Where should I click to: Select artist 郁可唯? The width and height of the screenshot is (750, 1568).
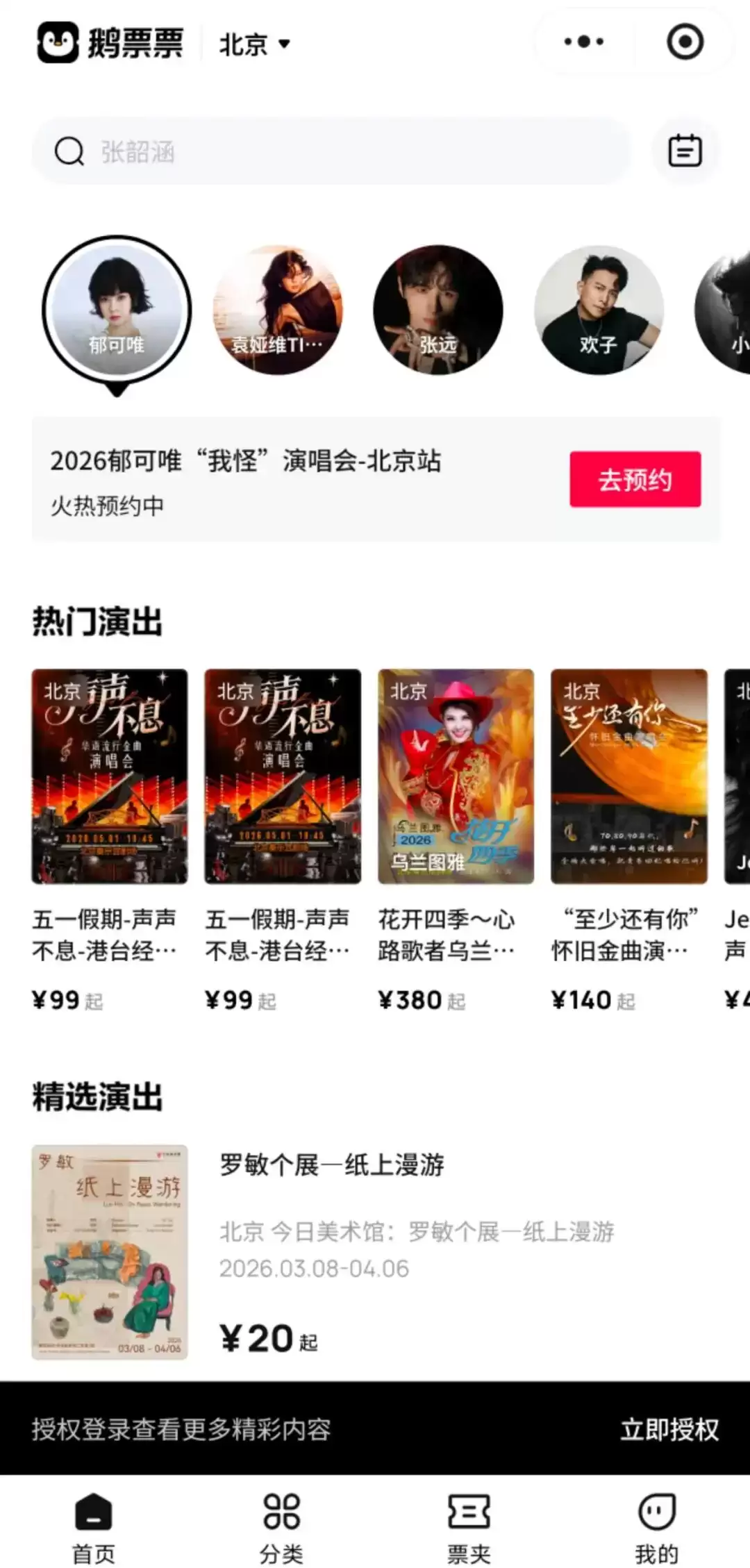[117, 310]
